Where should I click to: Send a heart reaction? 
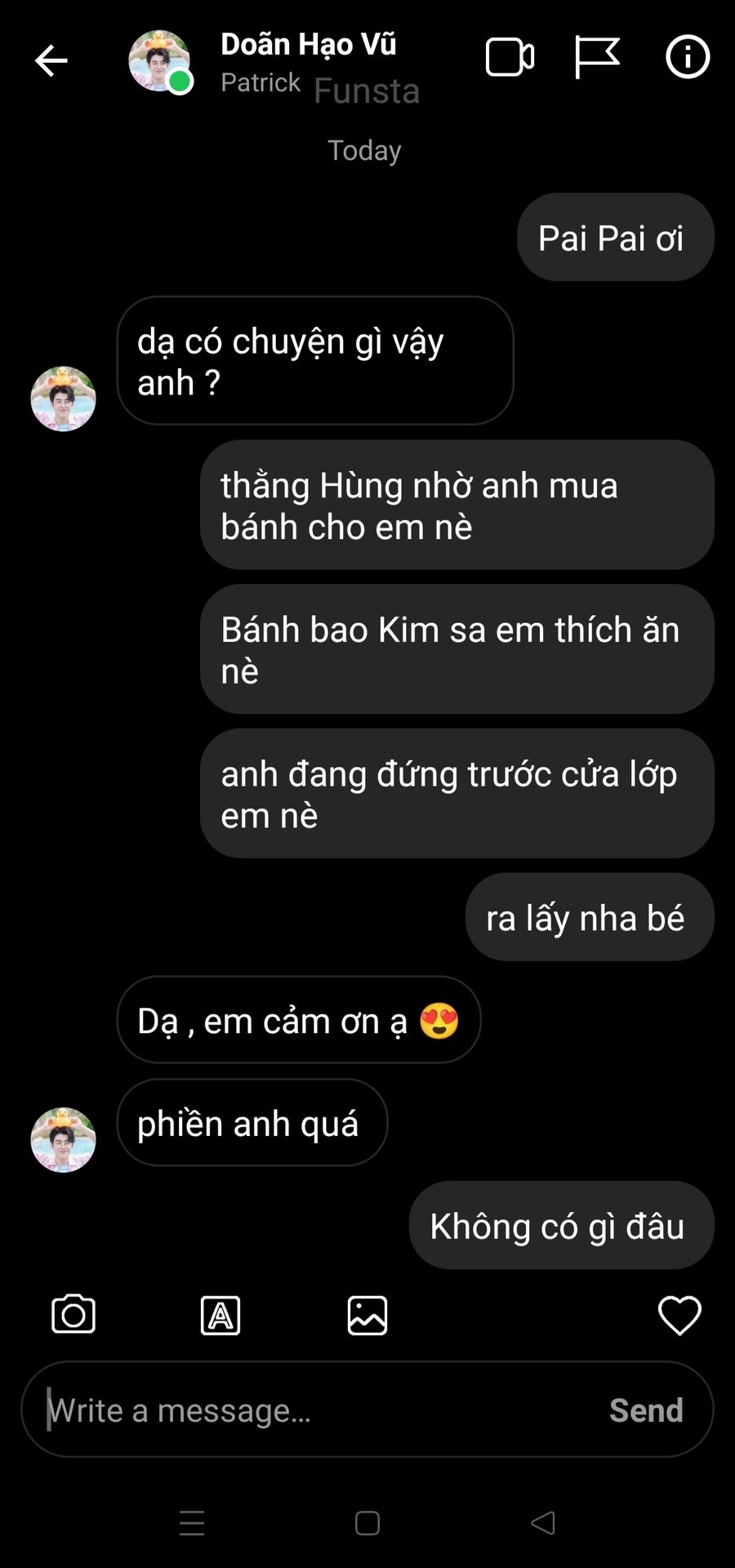pyautogui.click(x=679, y=1315)
